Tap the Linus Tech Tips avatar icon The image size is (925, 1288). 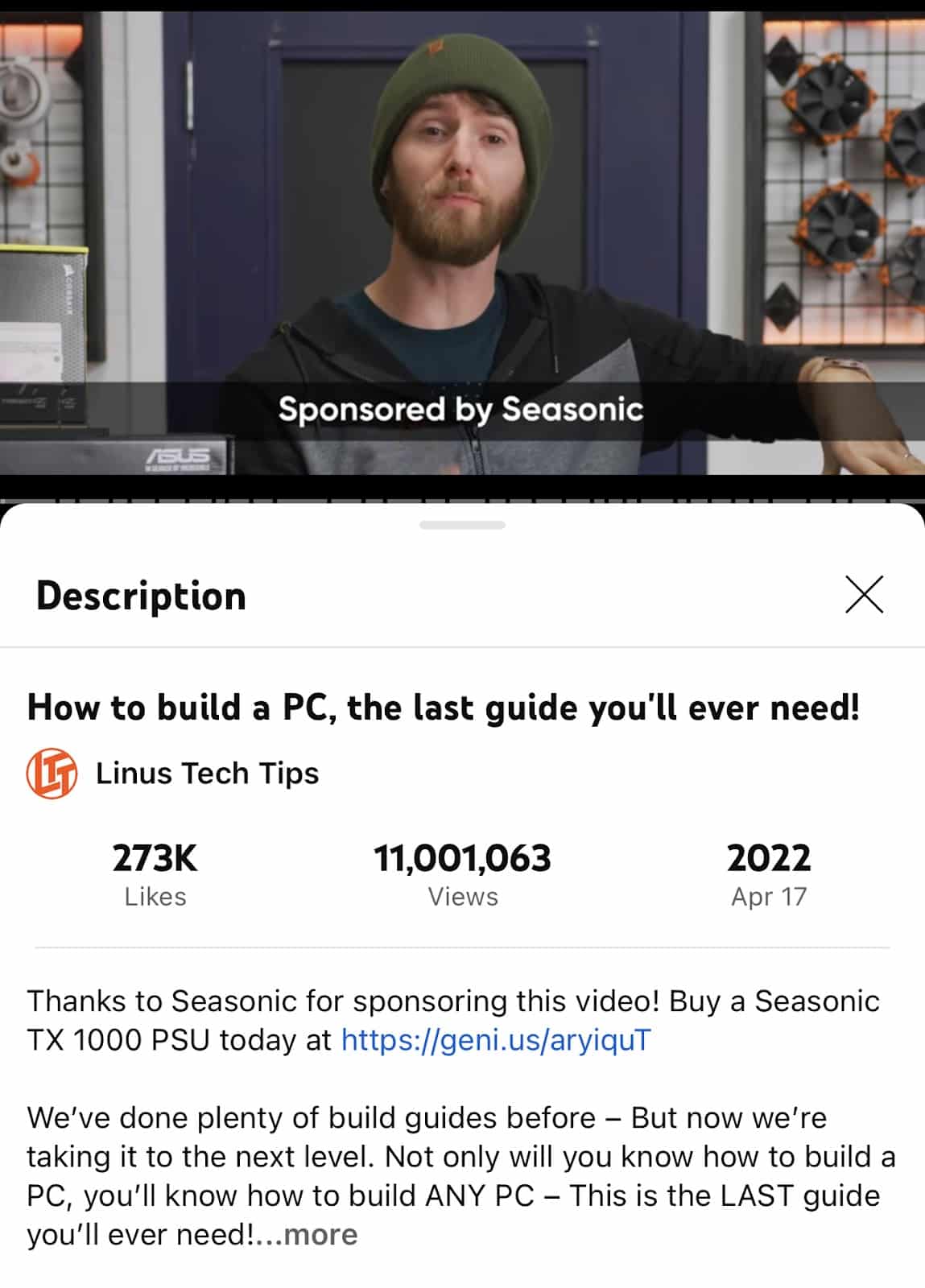52,774
